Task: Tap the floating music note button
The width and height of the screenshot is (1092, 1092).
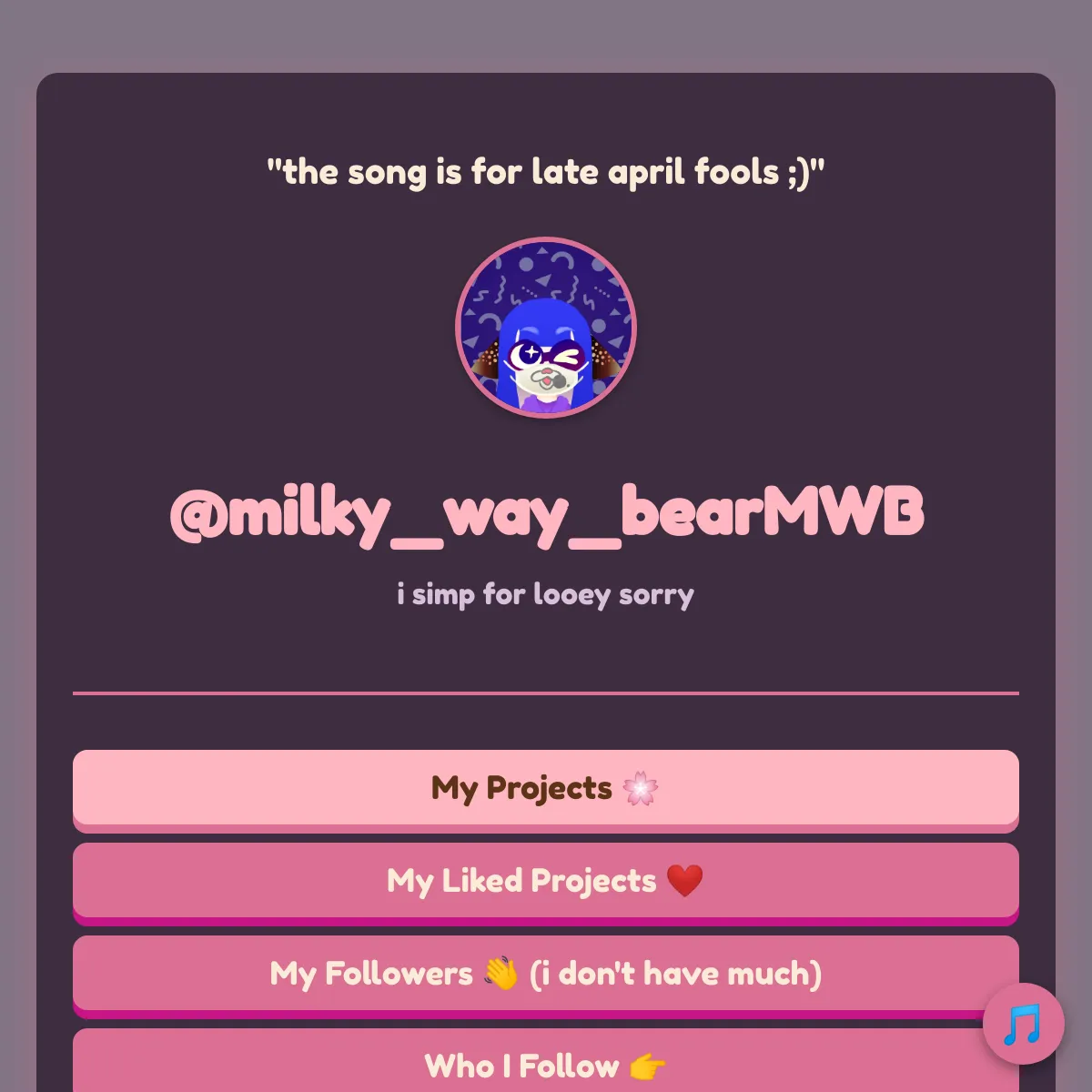Action: 1023,1024
